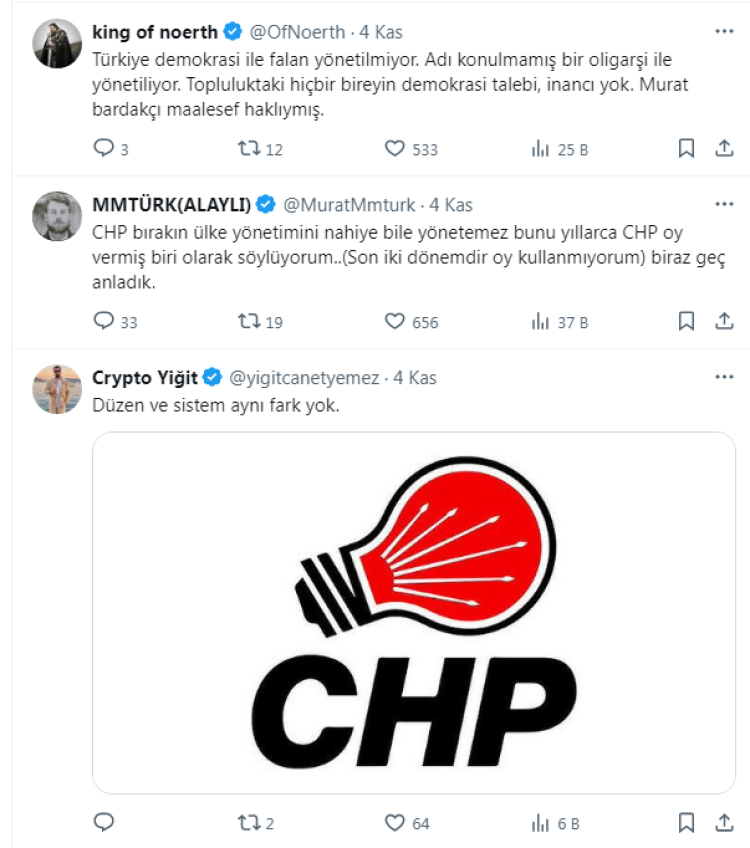Reply to king of noerth's tweet
Screen dimensions: 750x848
pyautogui.click(x=104, y=149)
